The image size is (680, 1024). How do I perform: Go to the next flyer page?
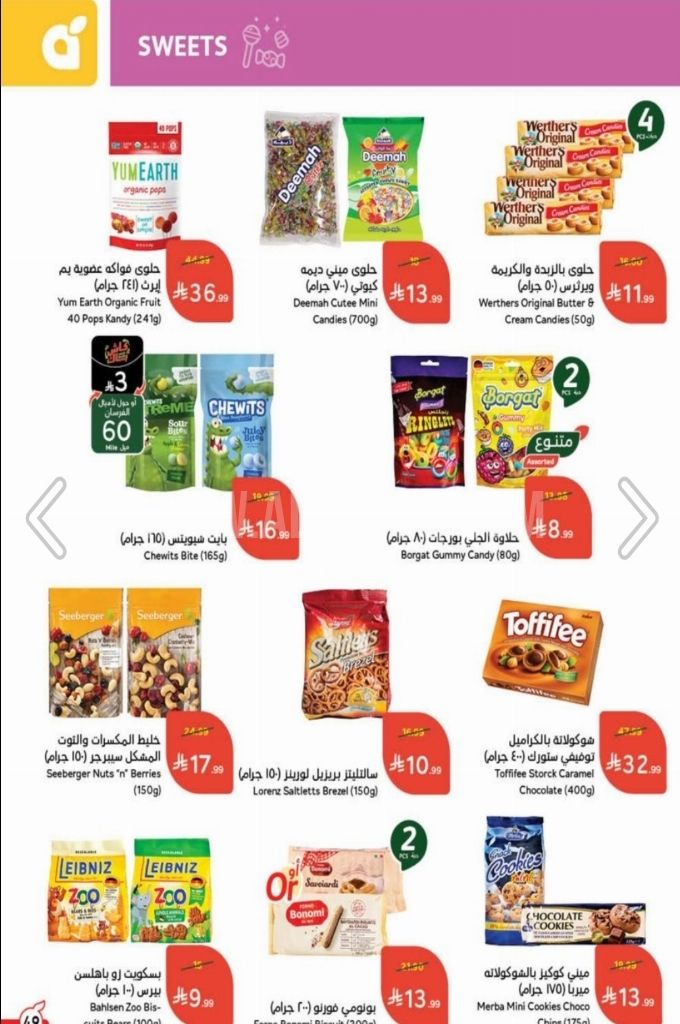(x=637, y=517)
